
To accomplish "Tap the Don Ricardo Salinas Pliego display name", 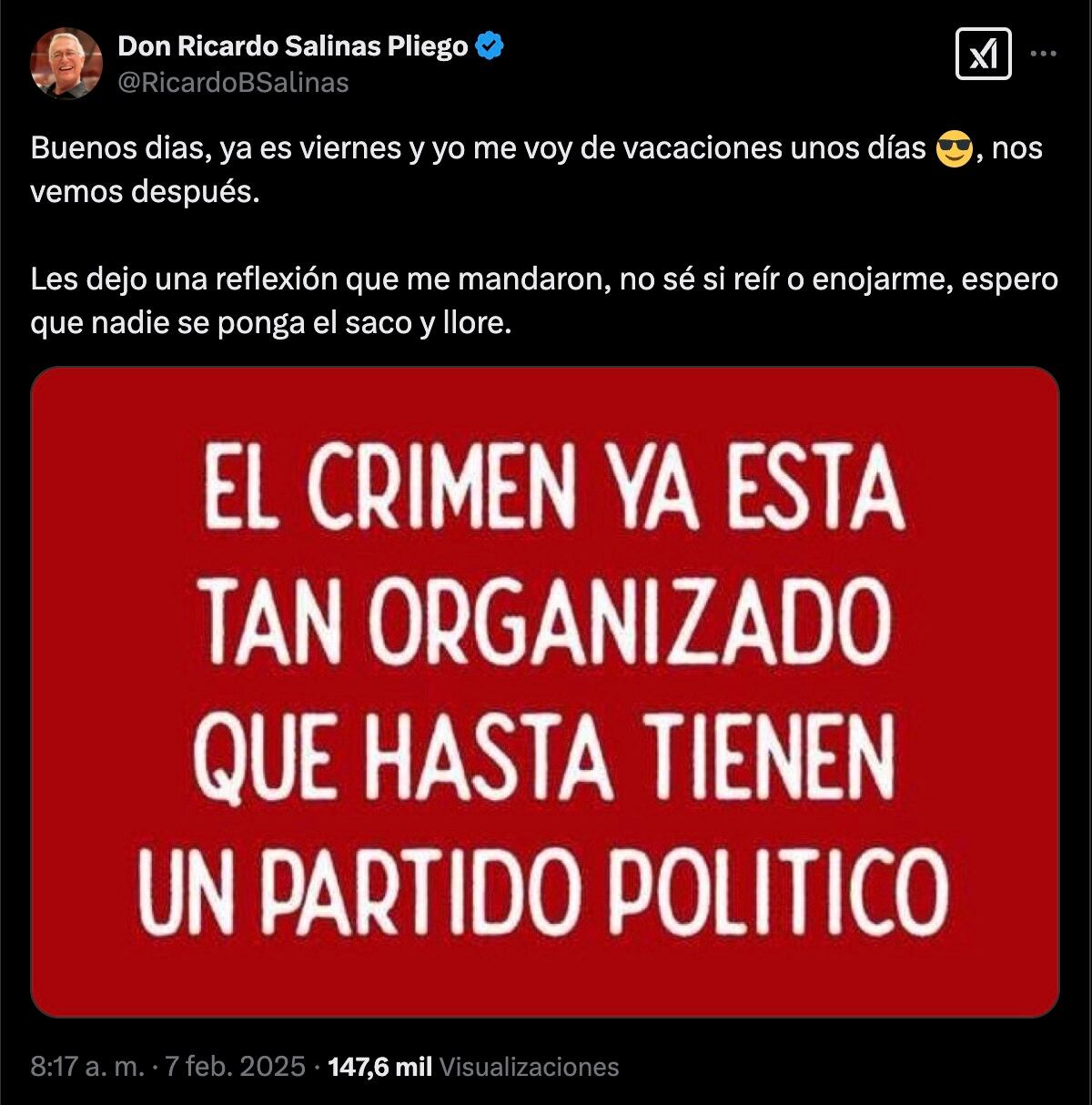I will pyautogui.click(x=293, y=46).
